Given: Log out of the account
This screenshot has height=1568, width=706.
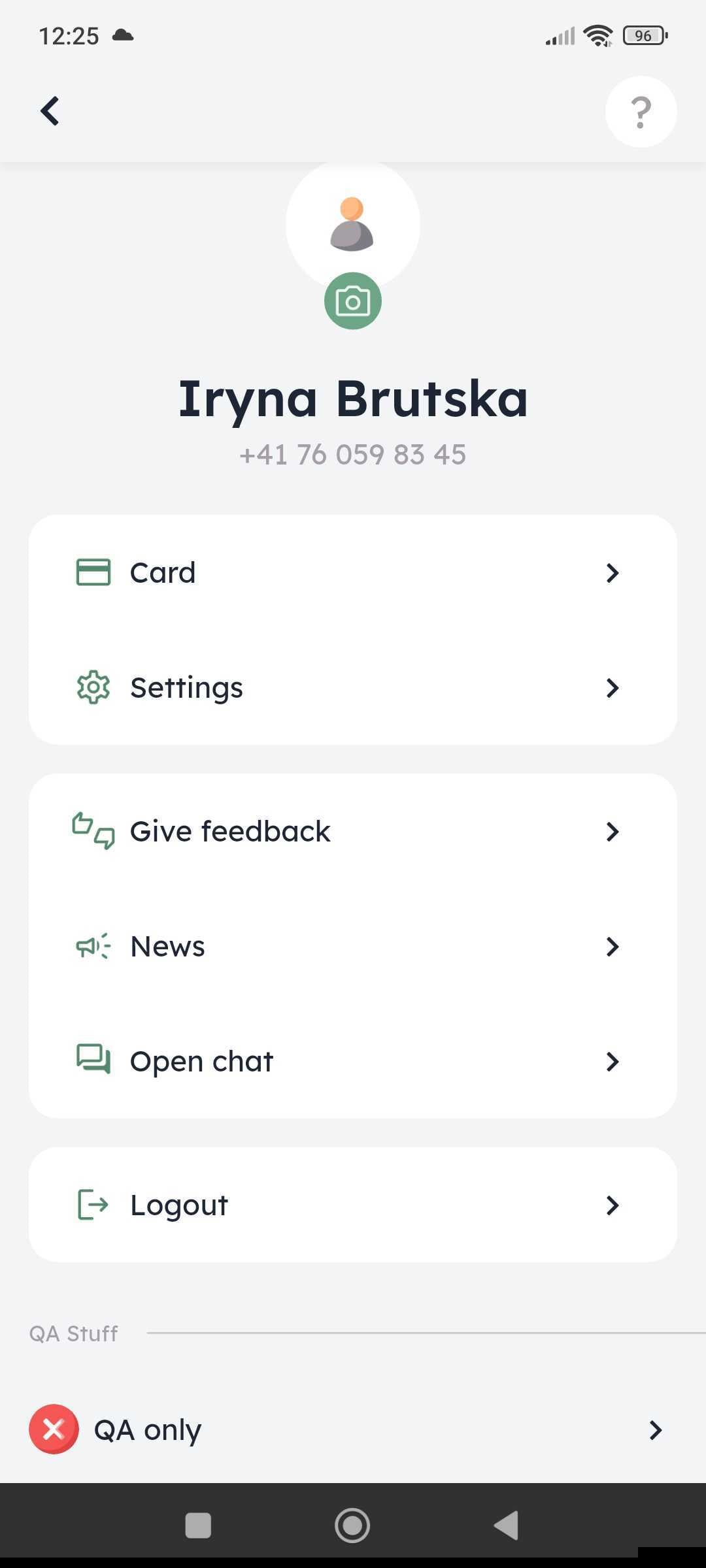Looking at the screenshot, I should 353,1205.
